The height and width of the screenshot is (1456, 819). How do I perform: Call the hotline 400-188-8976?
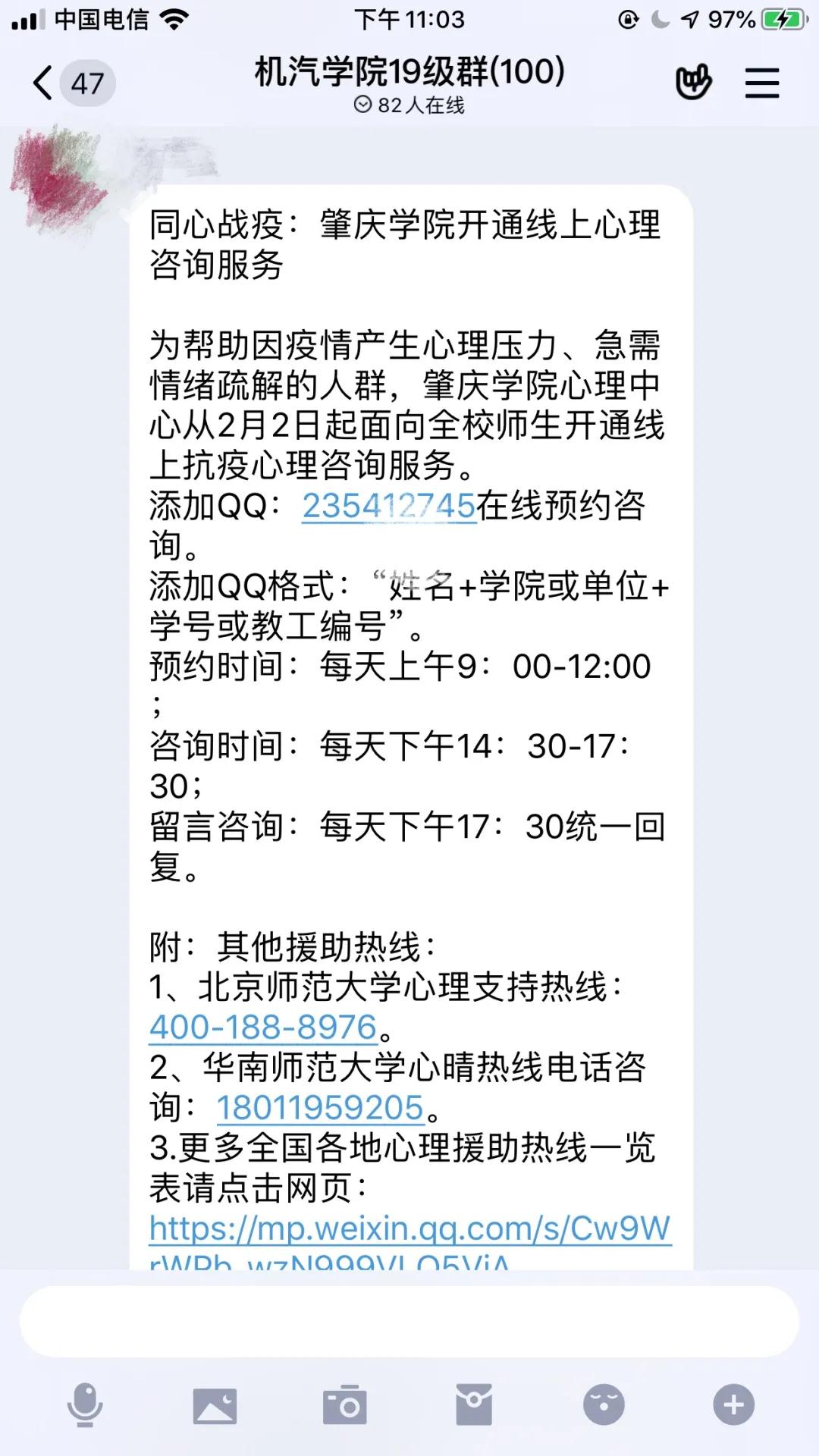pos(263,1028)
